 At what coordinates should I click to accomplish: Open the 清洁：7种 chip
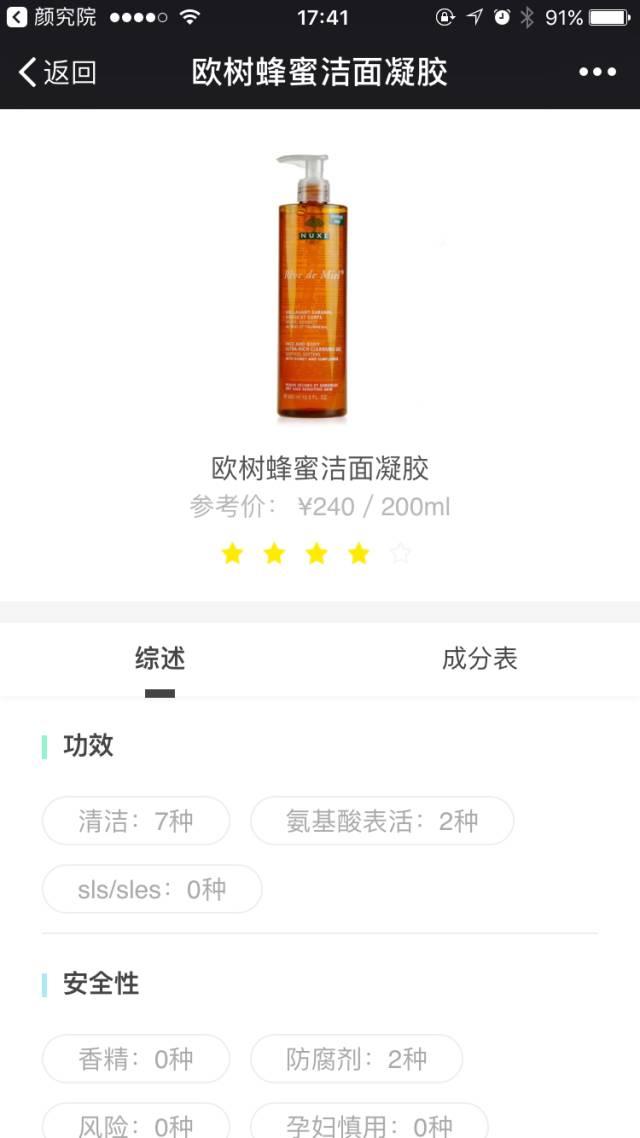(x=136, y=821)
